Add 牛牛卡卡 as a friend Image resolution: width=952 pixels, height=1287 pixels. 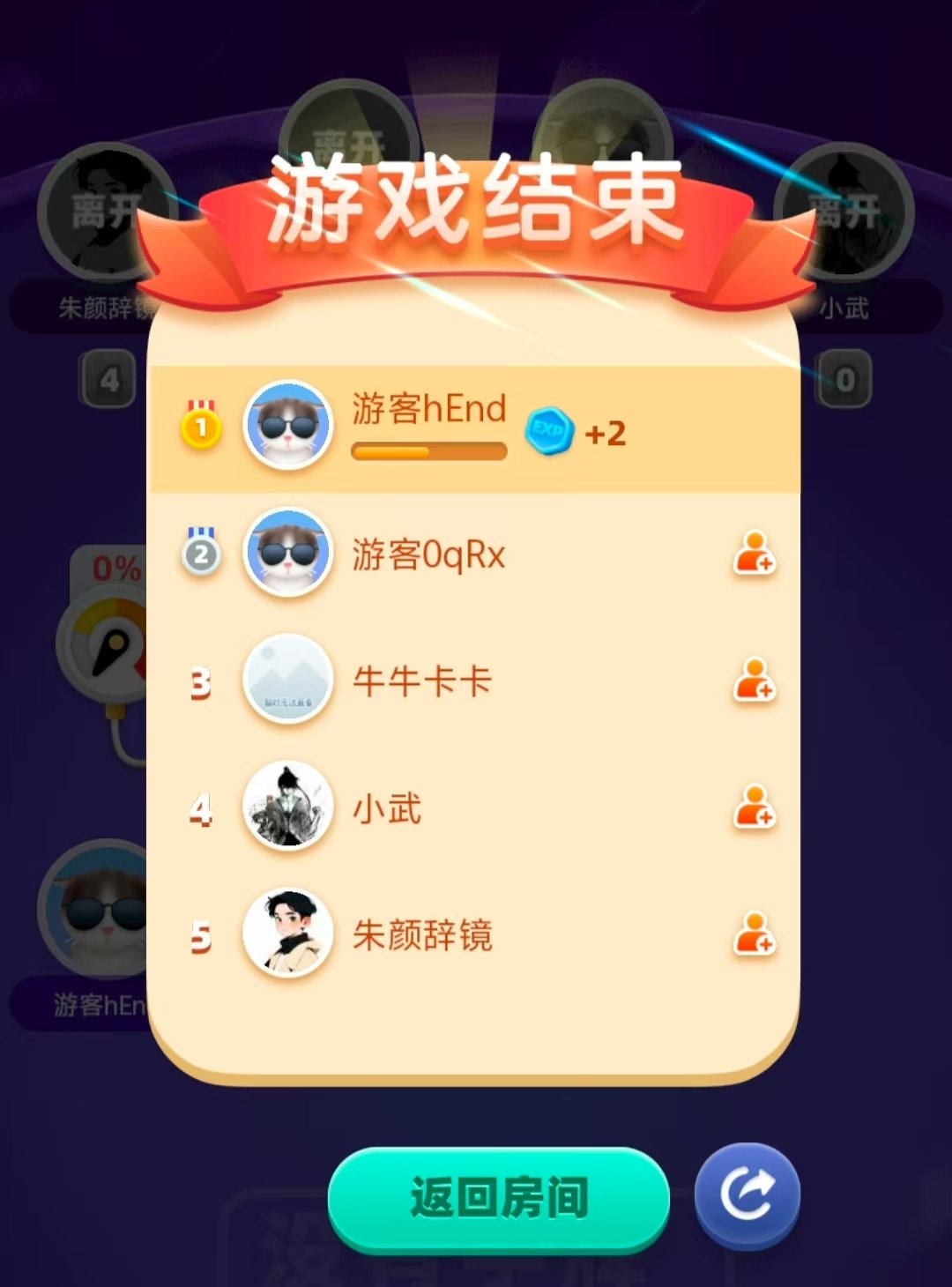pyautogui.click(x=755, y=680)
